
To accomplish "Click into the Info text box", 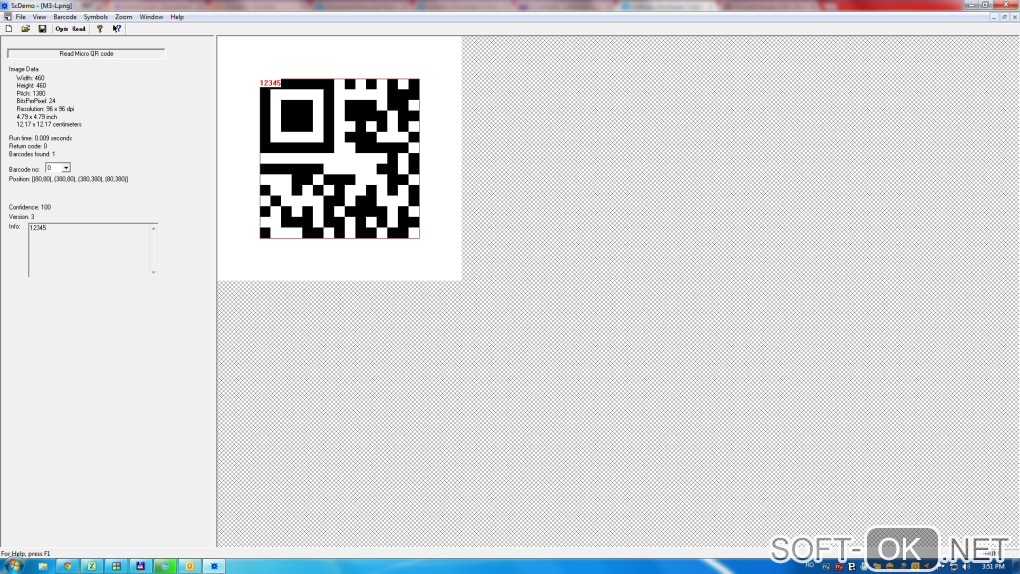I will tap(90, 250).
